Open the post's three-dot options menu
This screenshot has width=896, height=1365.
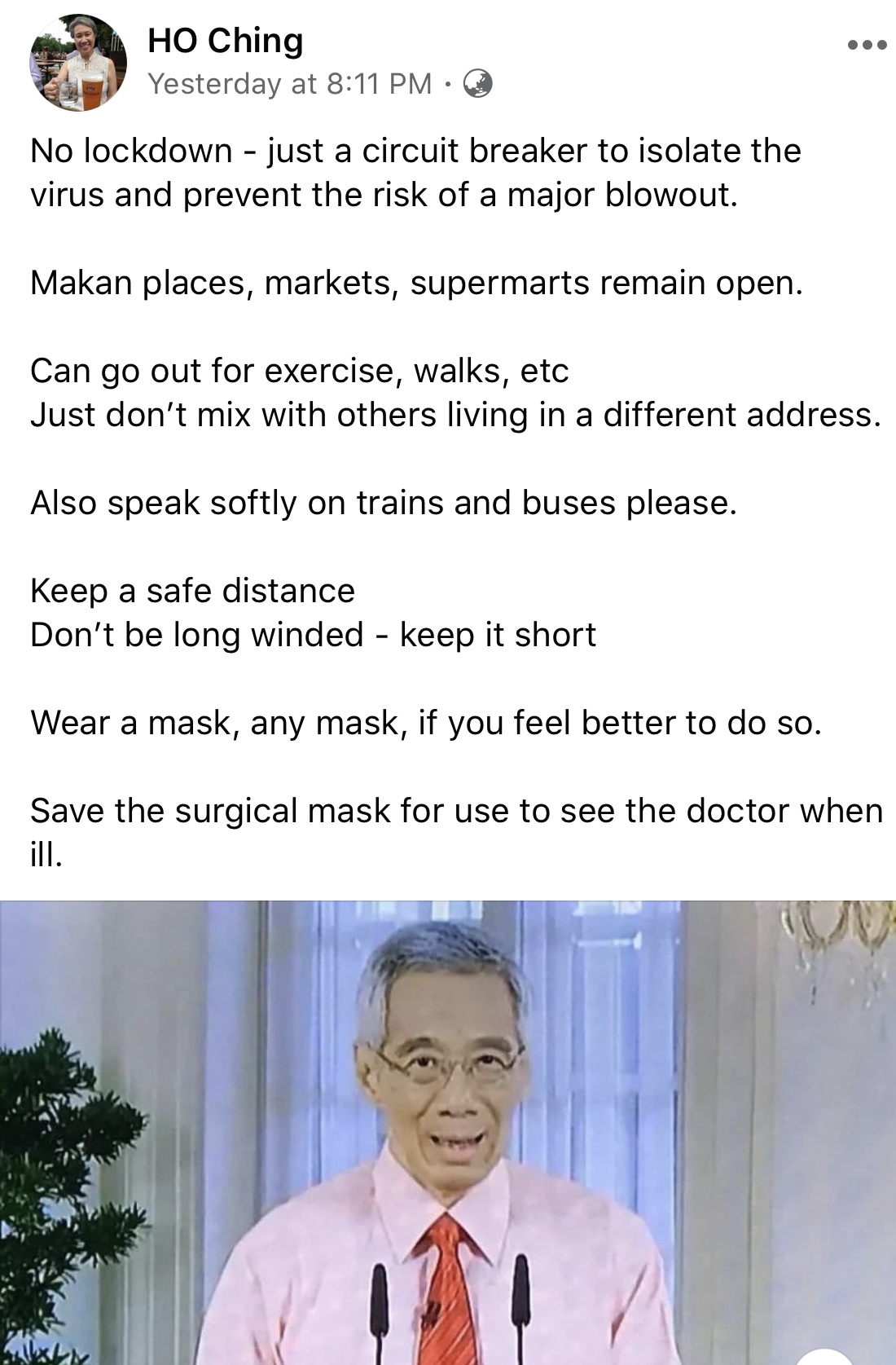(x=867, y=46)
